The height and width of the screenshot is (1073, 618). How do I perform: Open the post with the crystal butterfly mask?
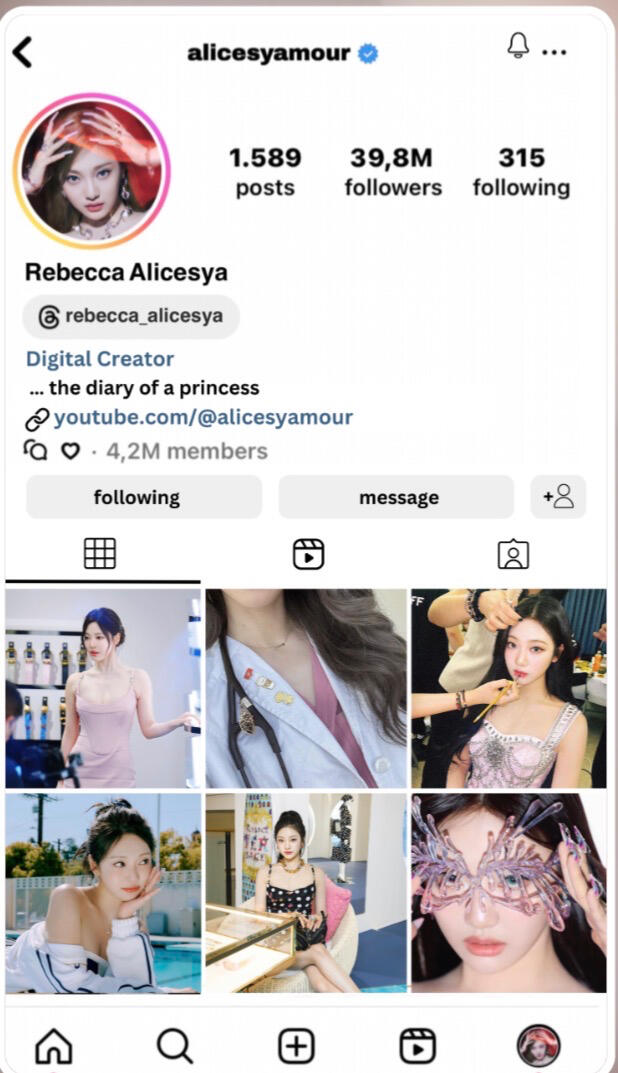coord(508,893)
